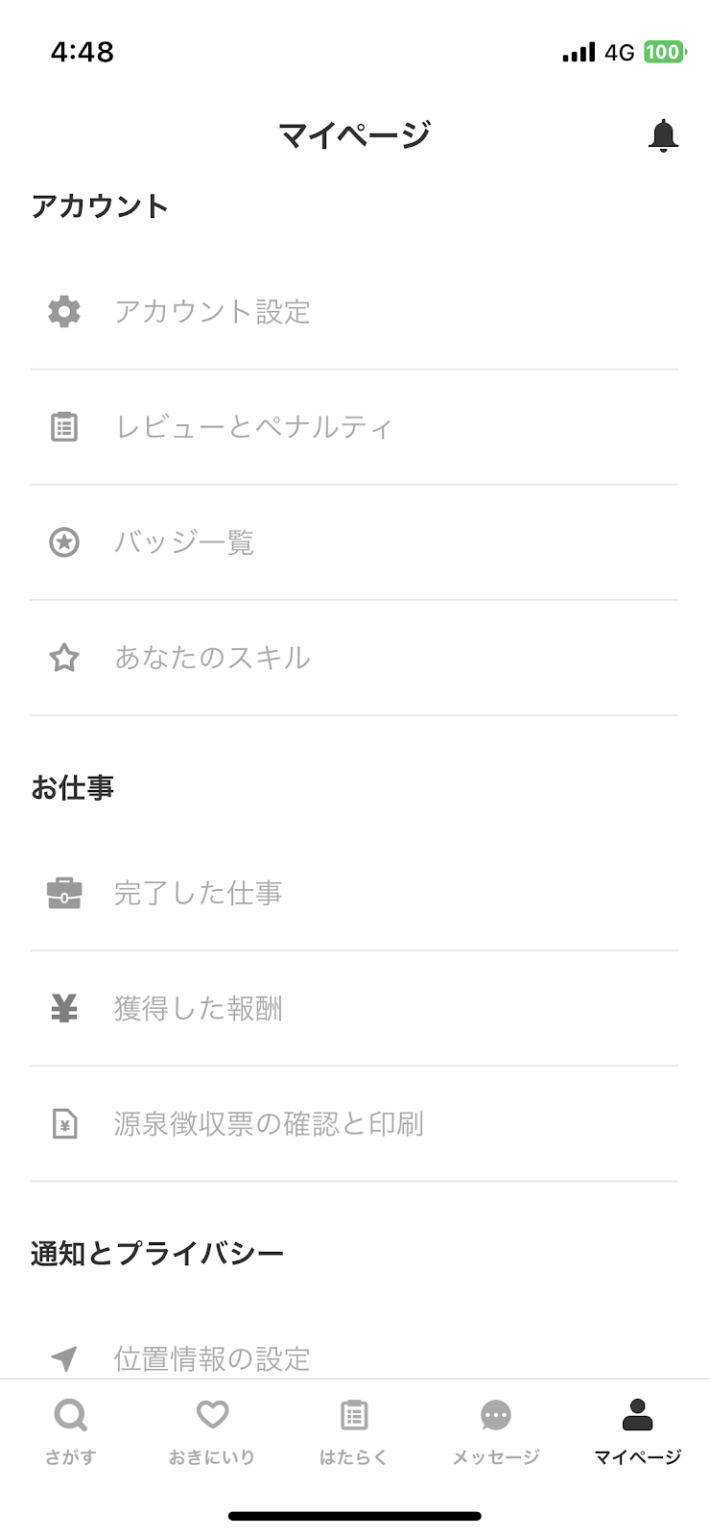The image size is (709, 1536).
Task: Open レビューとペナルティ
Action: [354, 428]
